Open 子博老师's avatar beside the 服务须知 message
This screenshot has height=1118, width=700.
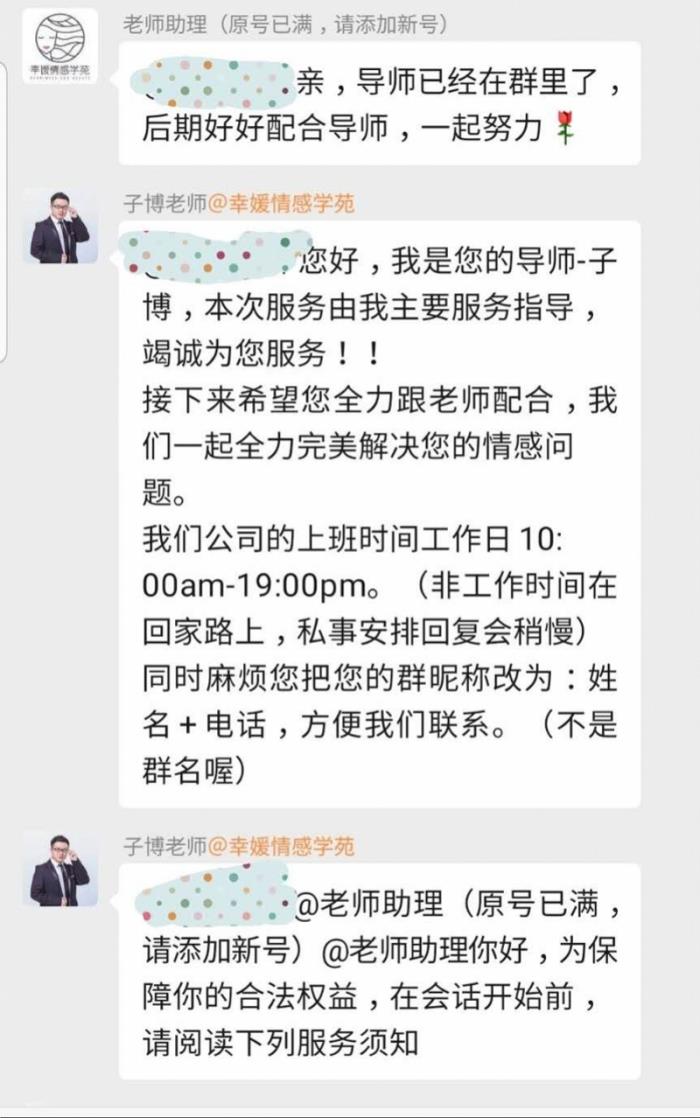(60, 868)
